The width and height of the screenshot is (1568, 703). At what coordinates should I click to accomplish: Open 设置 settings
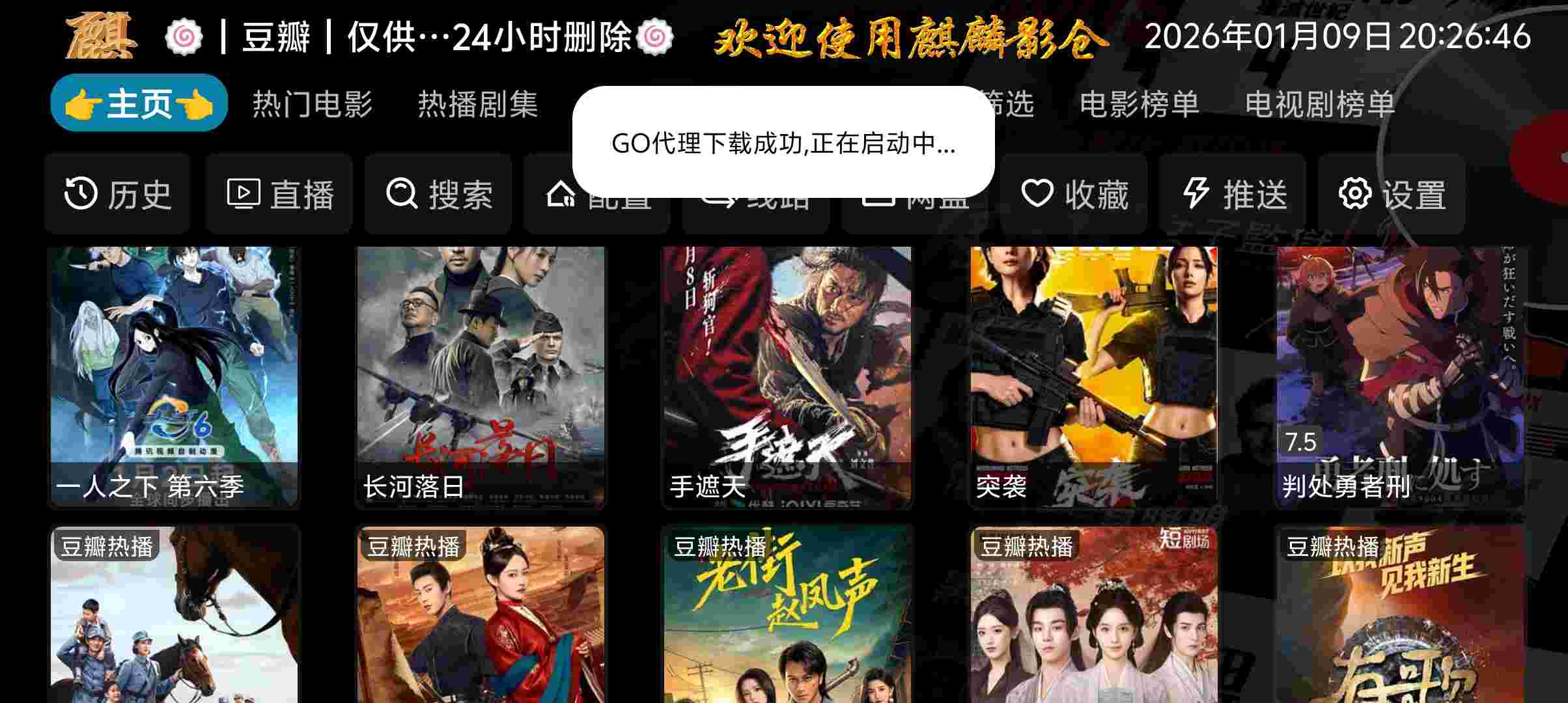[x=1392, y=194]
